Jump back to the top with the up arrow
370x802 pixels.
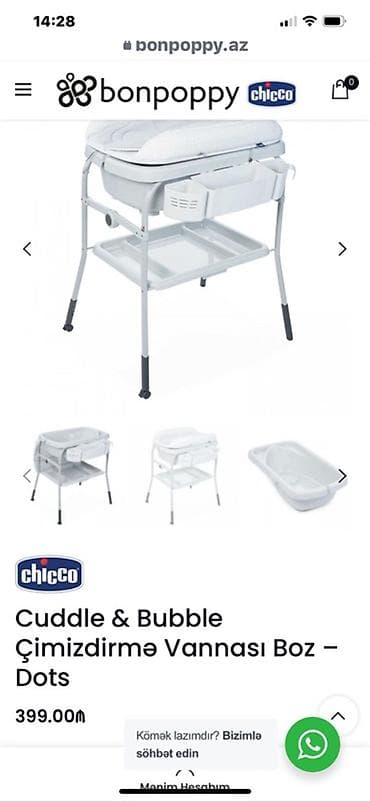338,716
